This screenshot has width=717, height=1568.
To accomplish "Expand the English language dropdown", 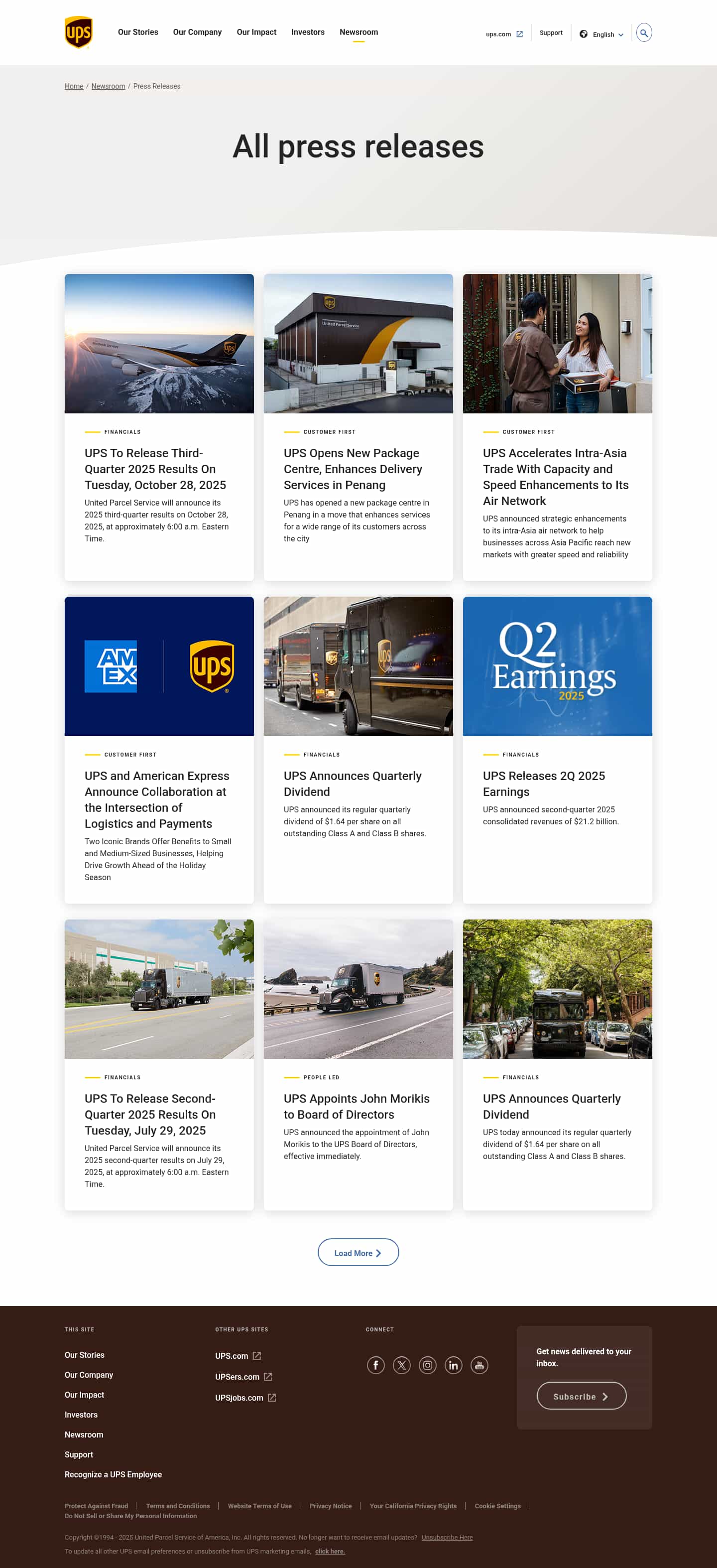I will [601, 35].
